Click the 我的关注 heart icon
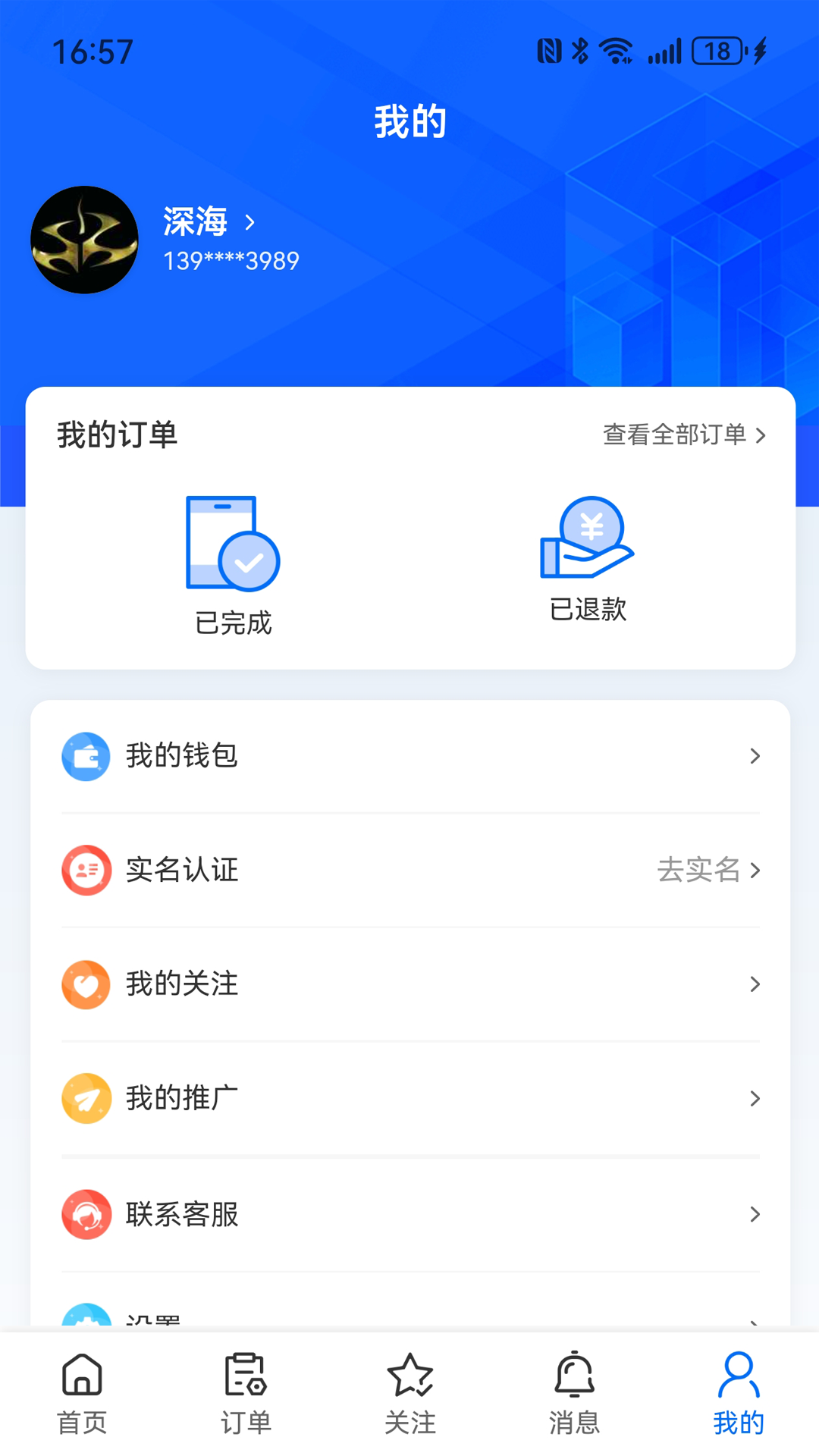Image resolution: width=819 pixels, height=1456 pixels. pyautogui.click(x=86, y=984)
